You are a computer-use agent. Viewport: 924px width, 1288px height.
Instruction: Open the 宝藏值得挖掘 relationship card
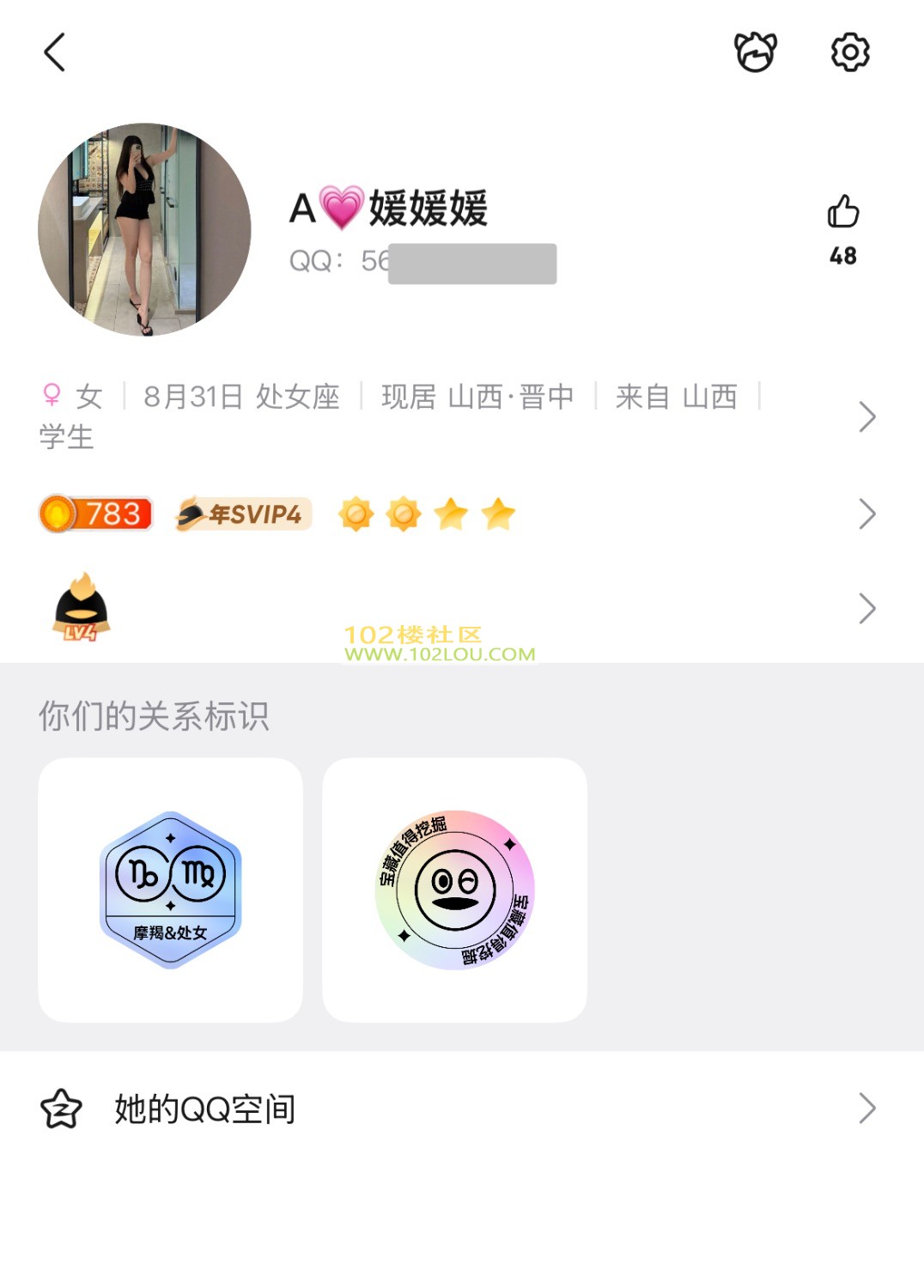point(454,890)
